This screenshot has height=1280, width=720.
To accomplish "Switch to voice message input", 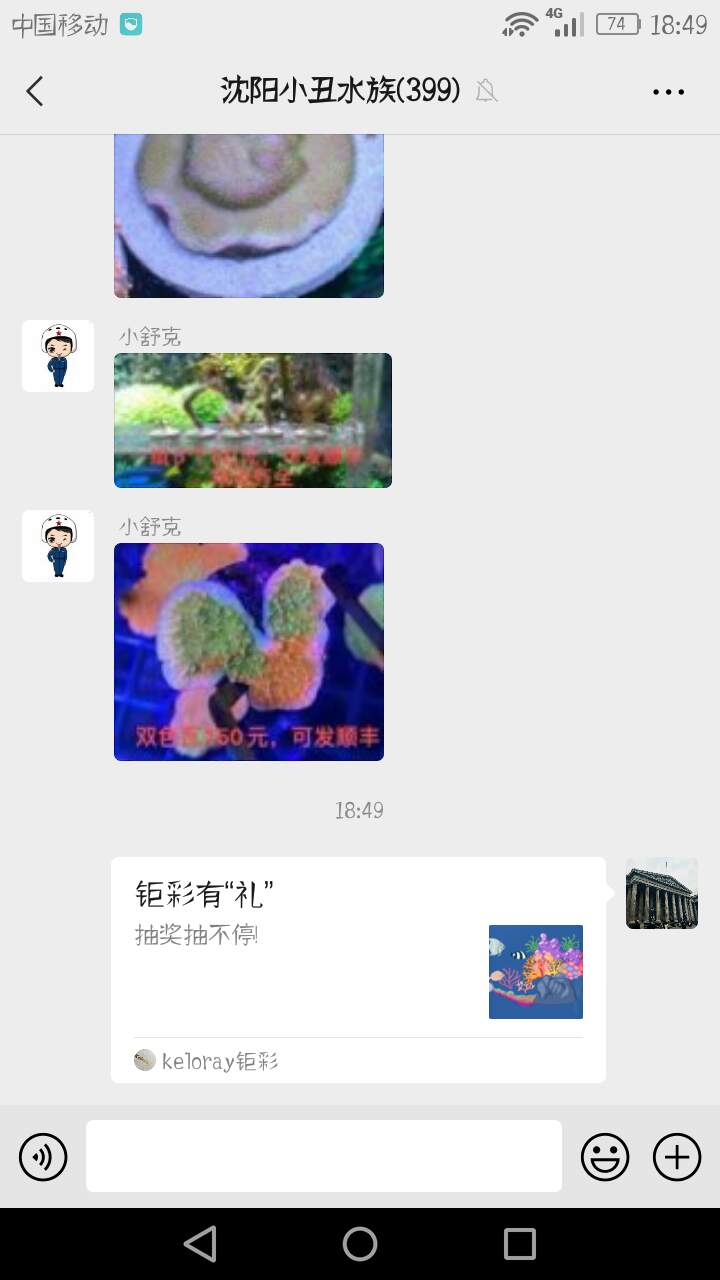I will pos(43,1157).
